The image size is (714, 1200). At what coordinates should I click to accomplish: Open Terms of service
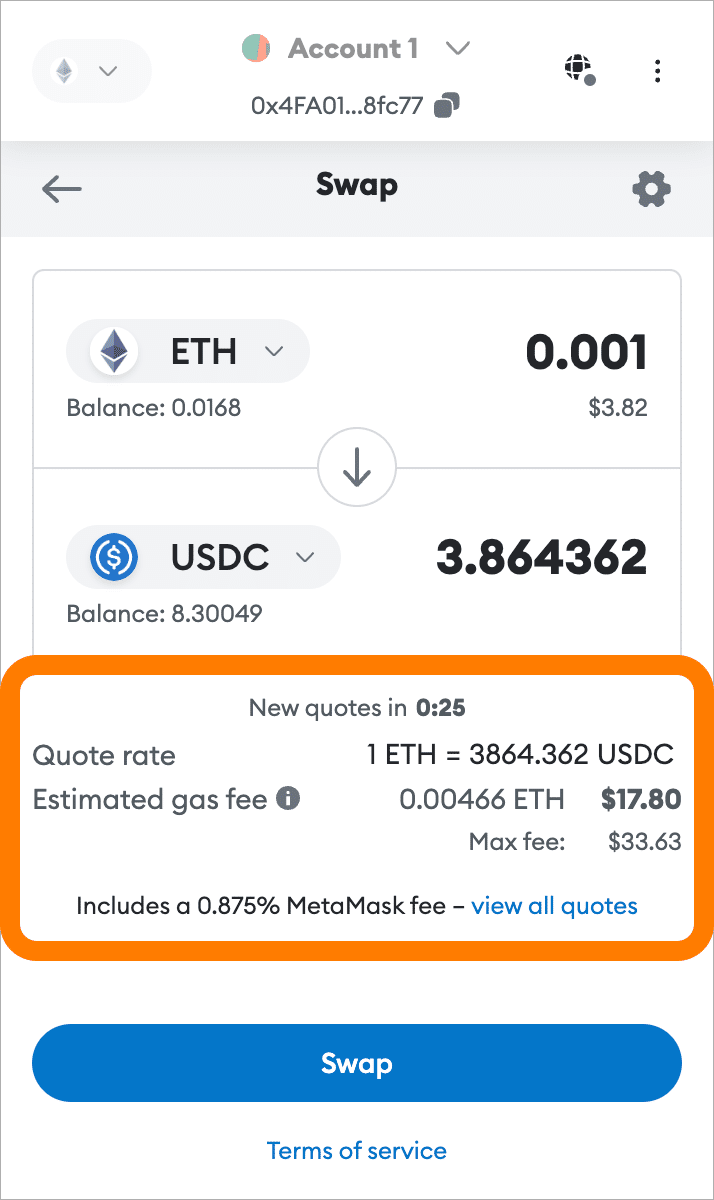[357, 1150]
